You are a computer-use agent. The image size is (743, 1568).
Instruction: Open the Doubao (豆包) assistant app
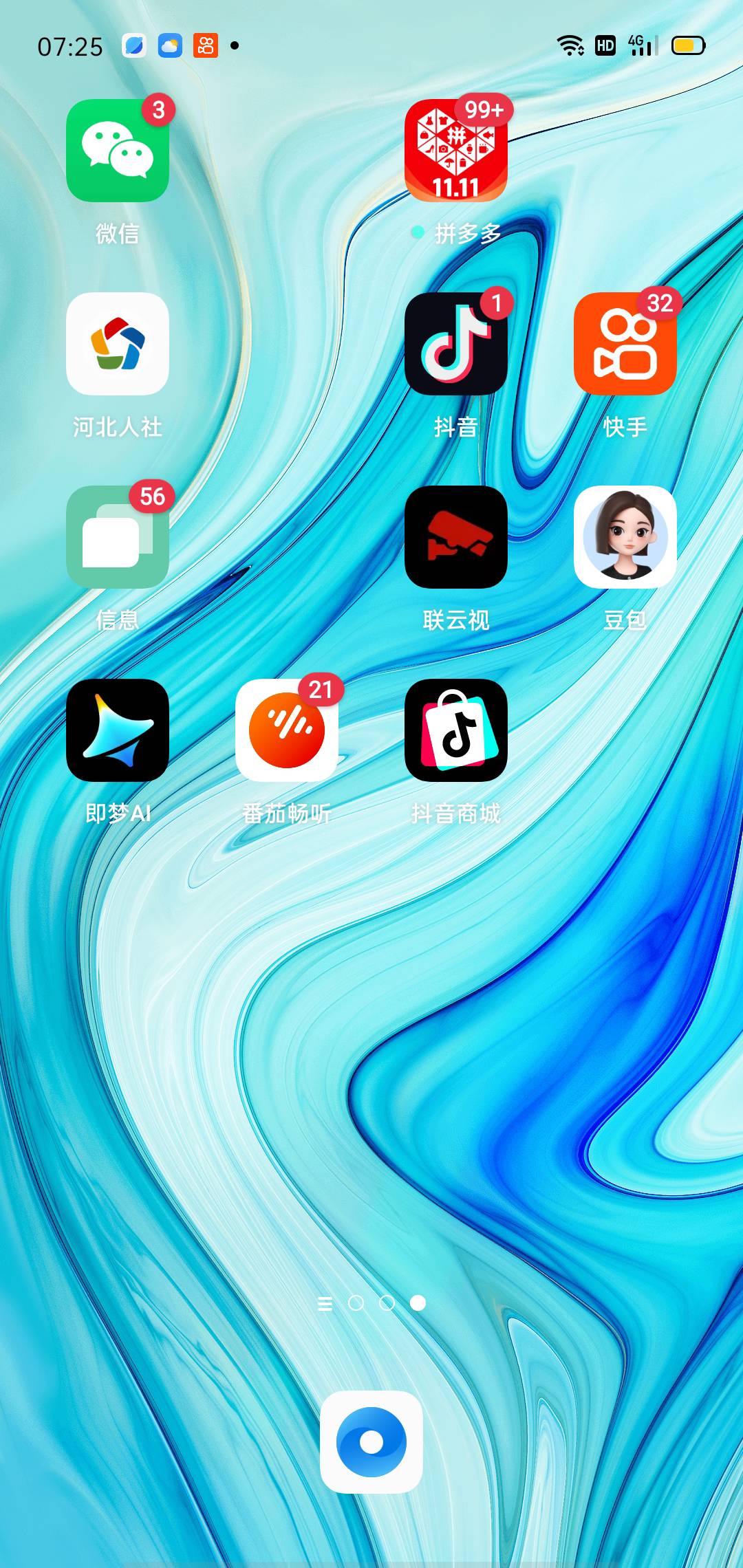pos(625,537)
